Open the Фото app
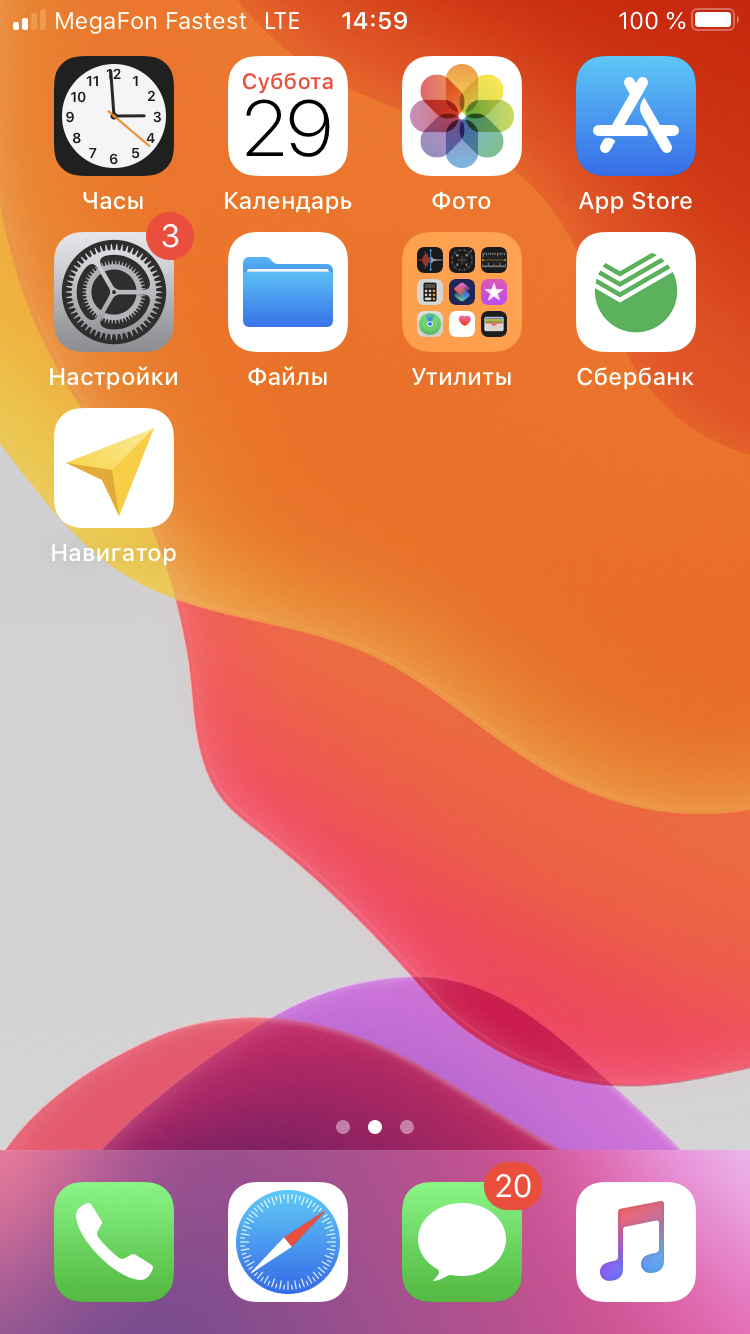 pos(462,116)
